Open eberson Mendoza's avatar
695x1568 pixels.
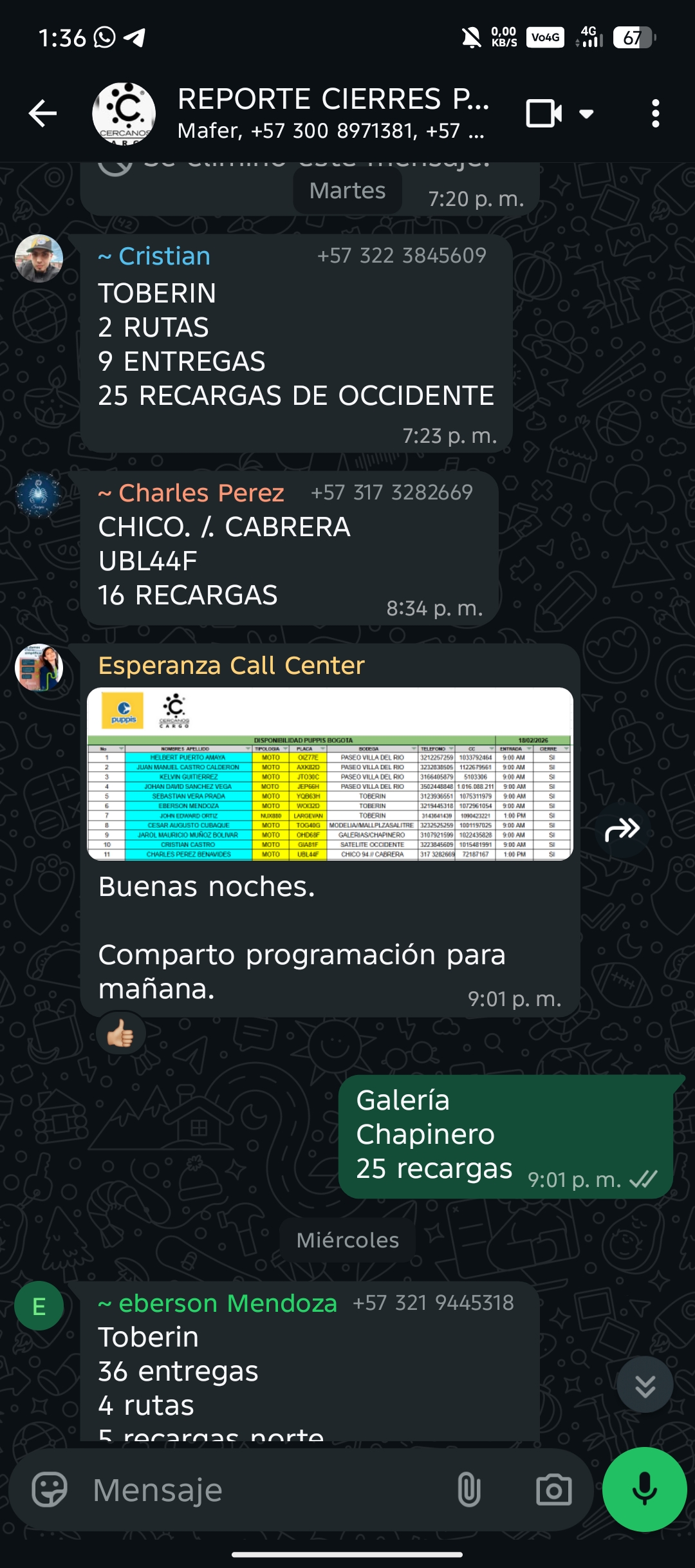point(39,1305)
